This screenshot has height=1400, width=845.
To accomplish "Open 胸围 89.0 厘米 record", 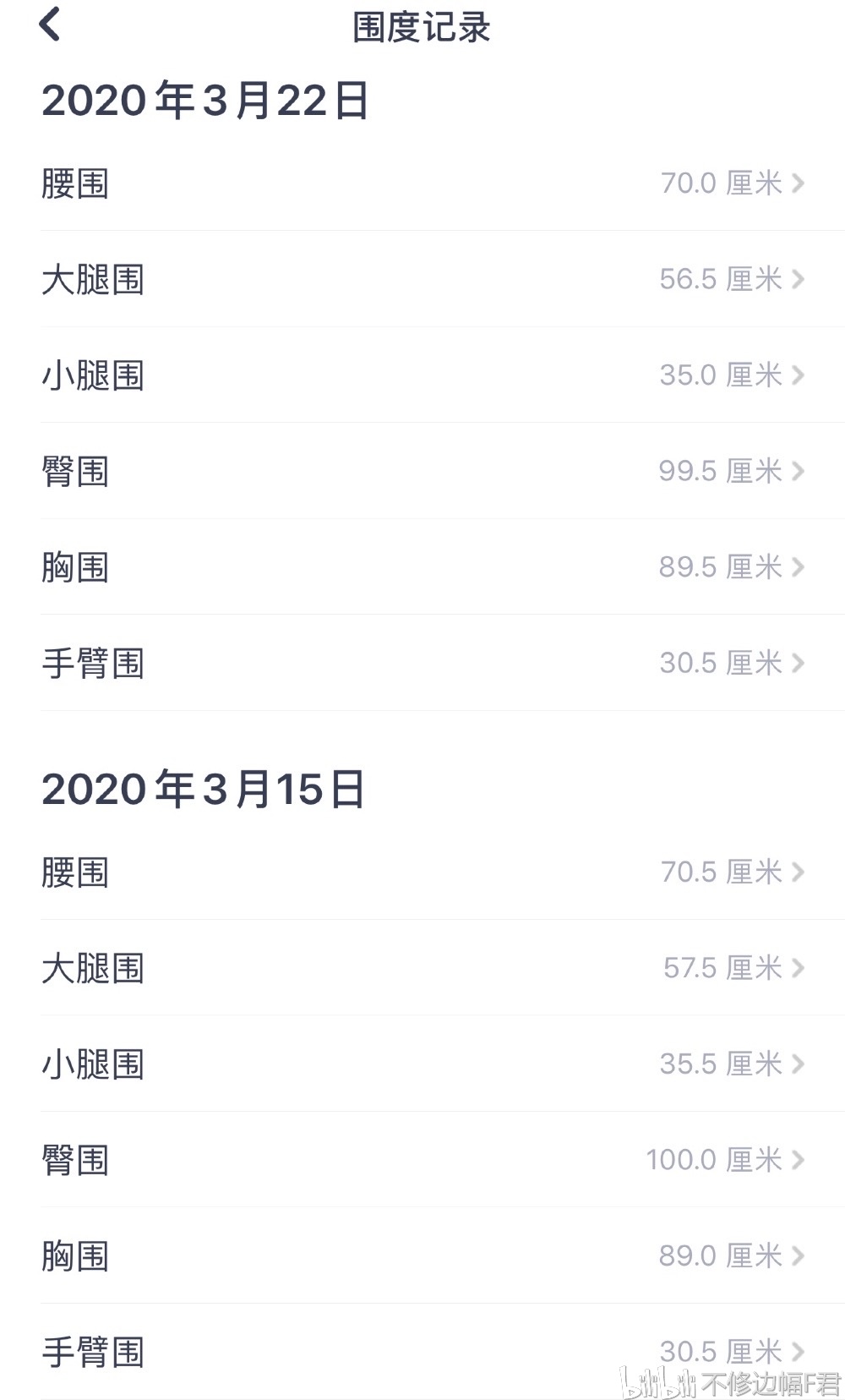I will 422,1255.
